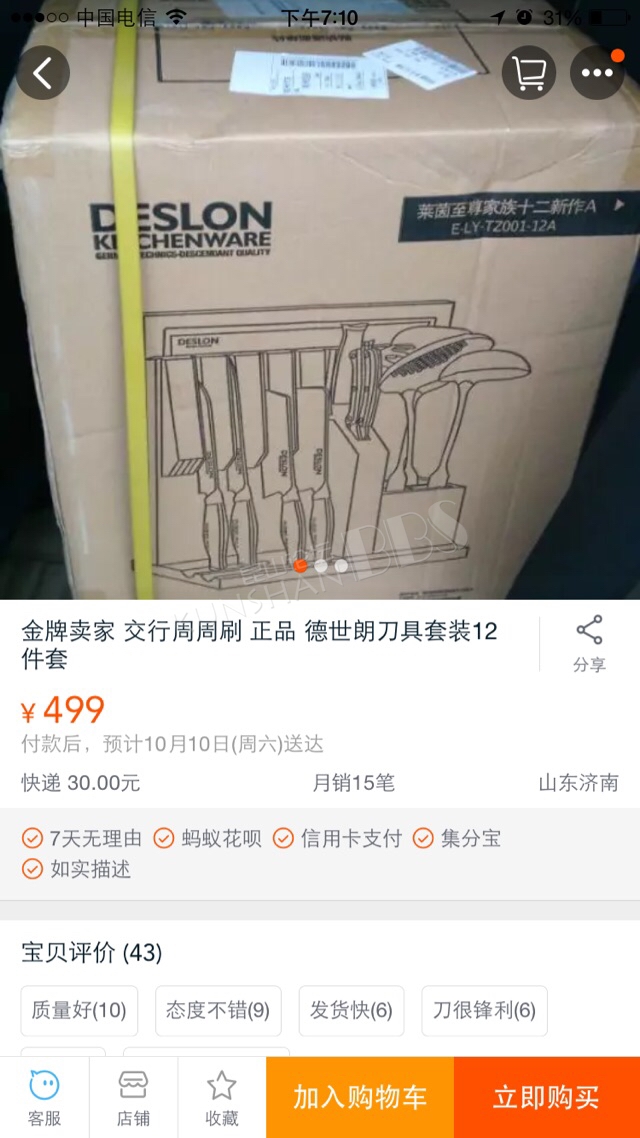Buy now with 立即购买
Image resolution: width=640 pixels, height=1138 pixels.
(547, 1097)
